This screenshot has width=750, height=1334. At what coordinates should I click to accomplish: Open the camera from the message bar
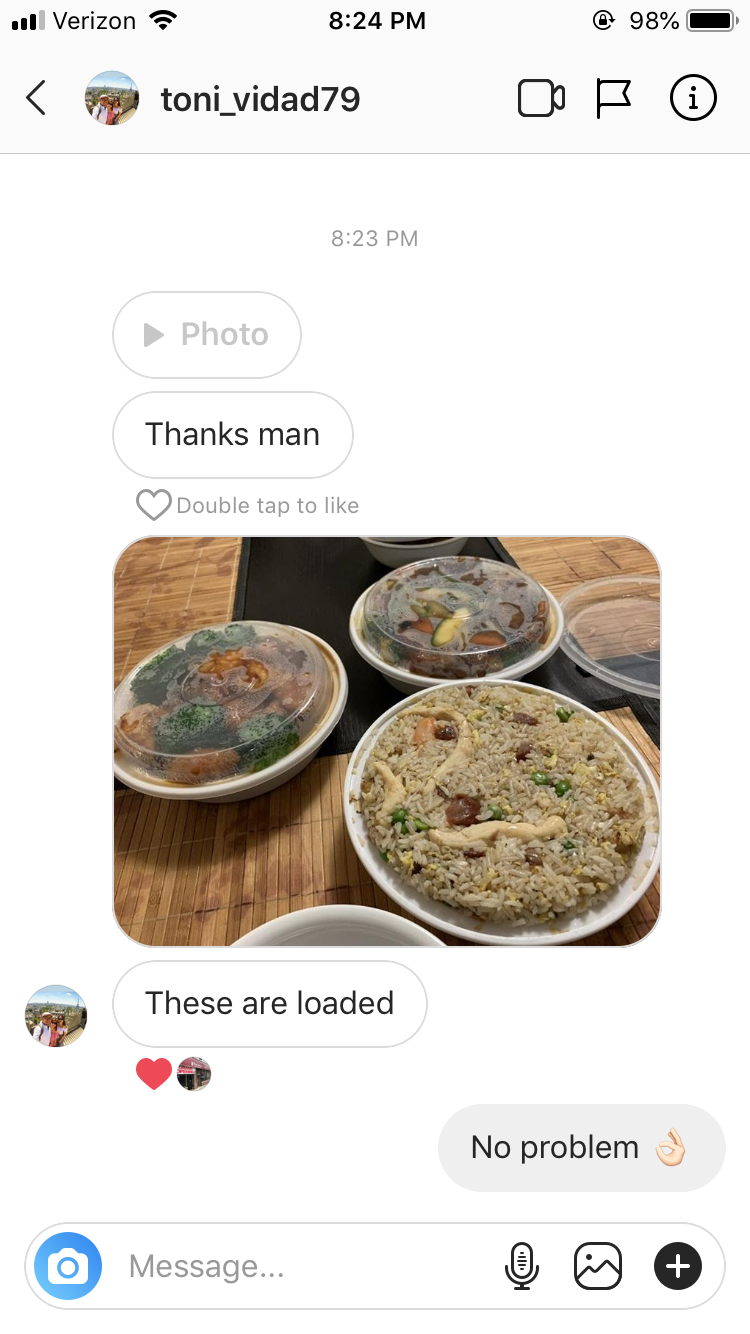pyautogui.click(x=68, y=1266)
